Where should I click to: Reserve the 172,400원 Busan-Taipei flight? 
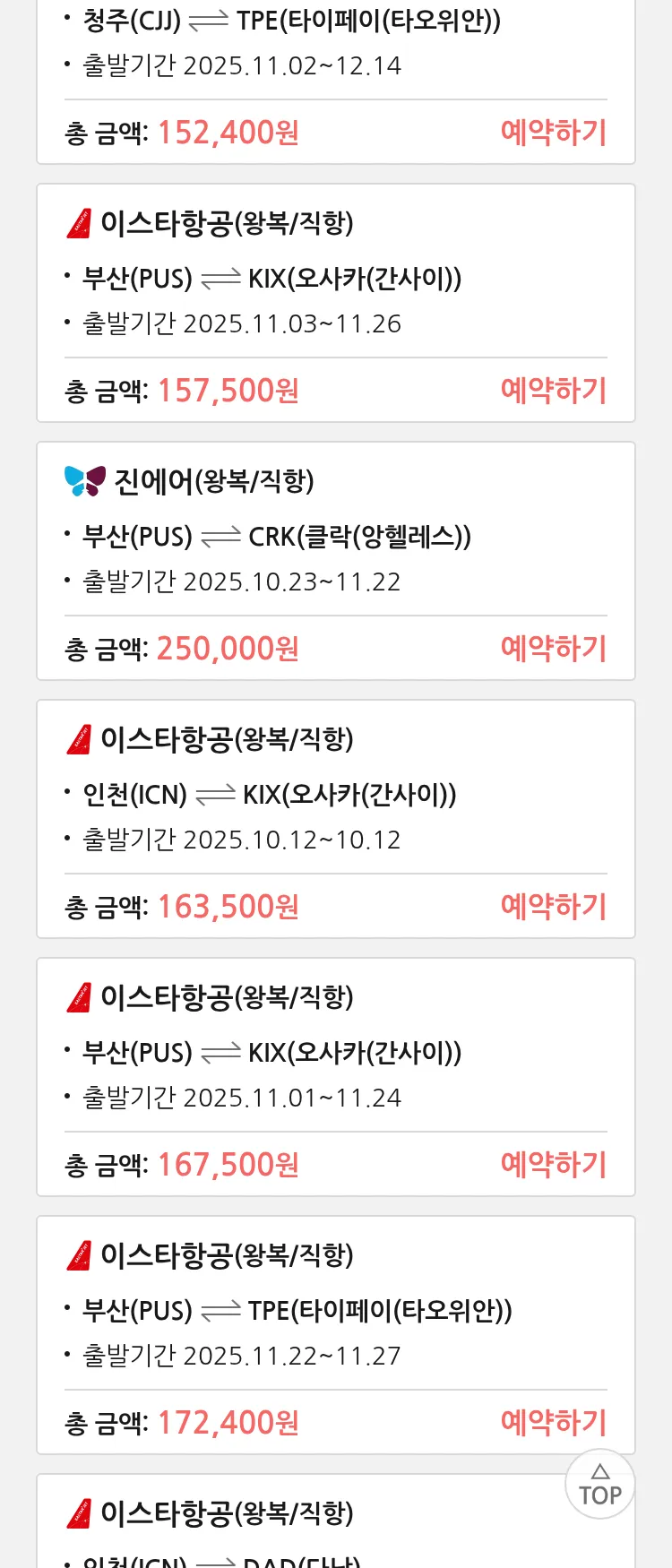point(553,1423)
